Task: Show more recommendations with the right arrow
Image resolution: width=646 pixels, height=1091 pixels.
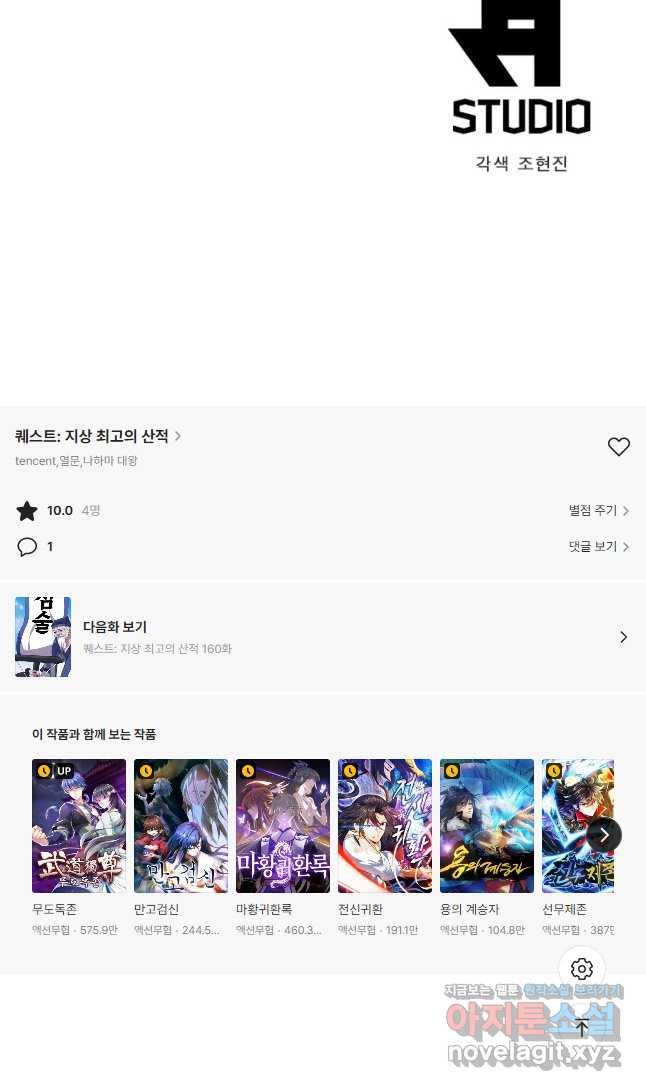Action: [604, 835]
